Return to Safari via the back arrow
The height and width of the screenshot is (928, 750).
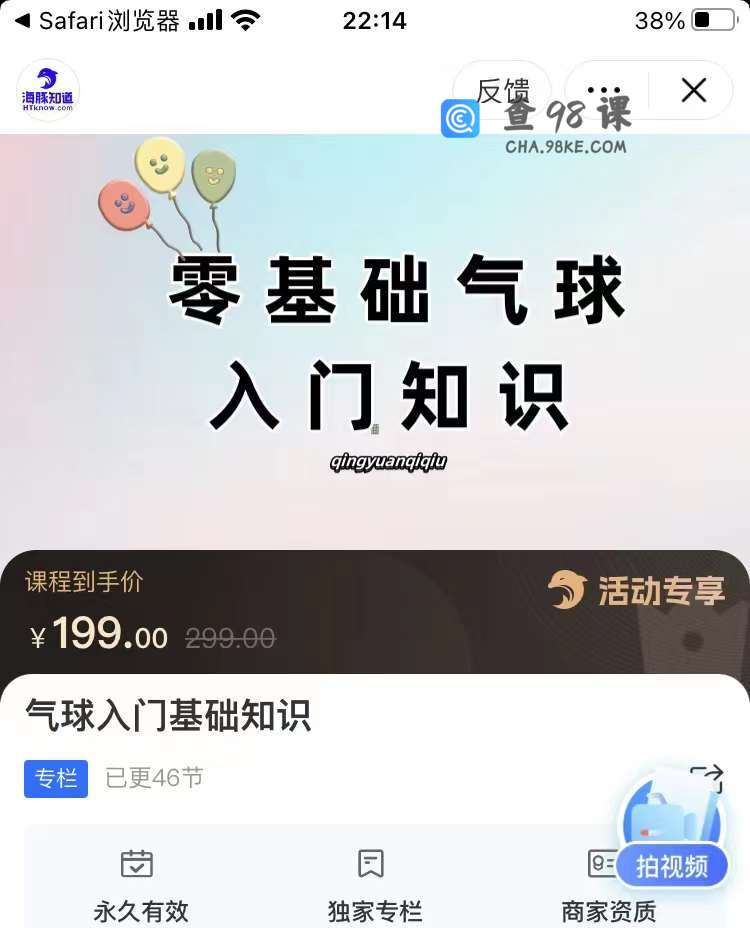[x=22, y=20]
